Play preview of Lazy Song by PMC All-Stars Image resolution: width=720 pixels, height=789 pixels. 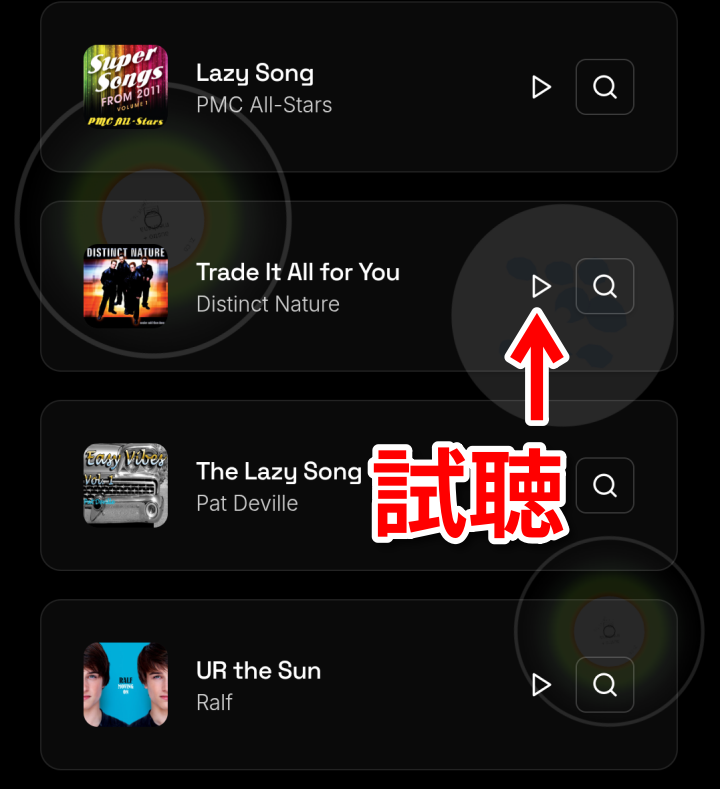541,87
